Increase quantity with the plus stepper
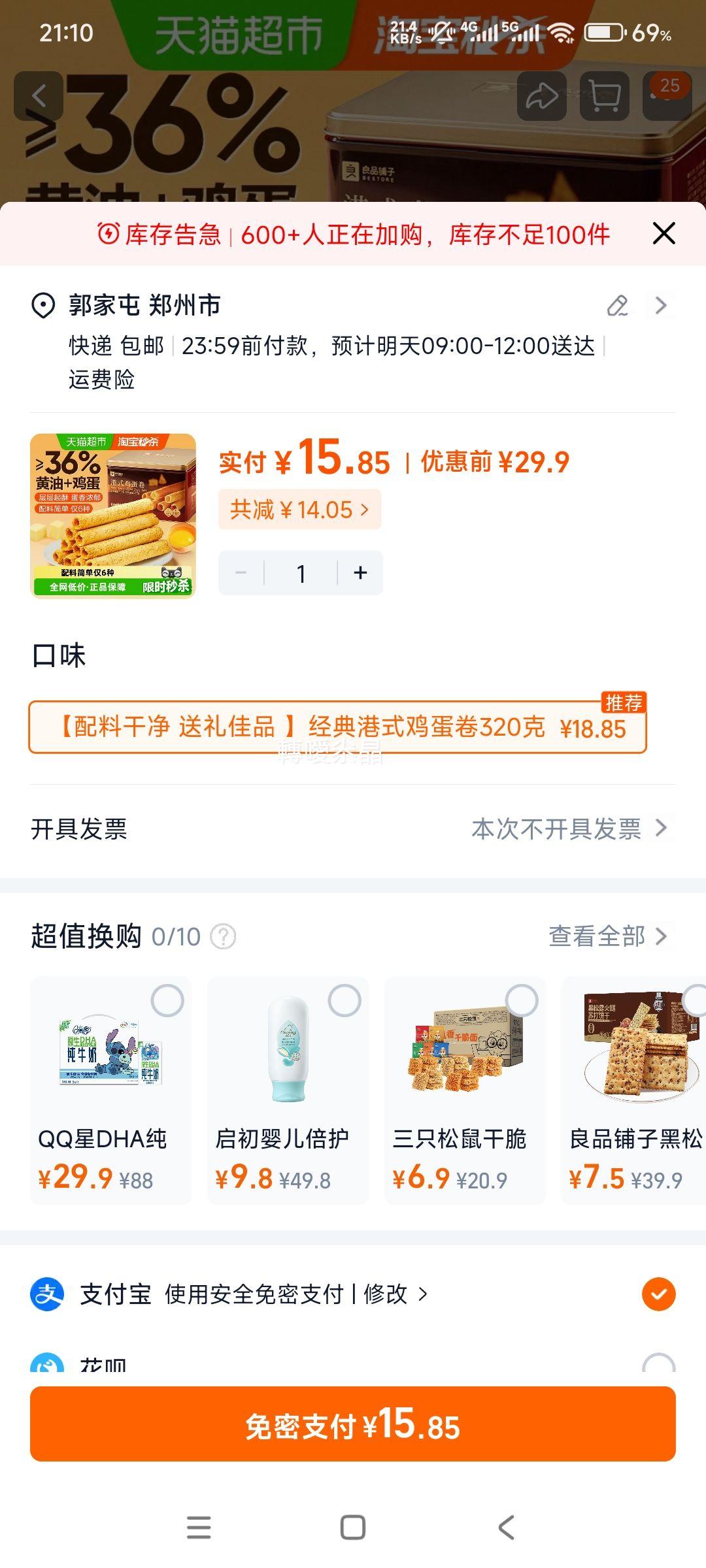Viewport: 706px width, 1568px height. coord(359,572)
